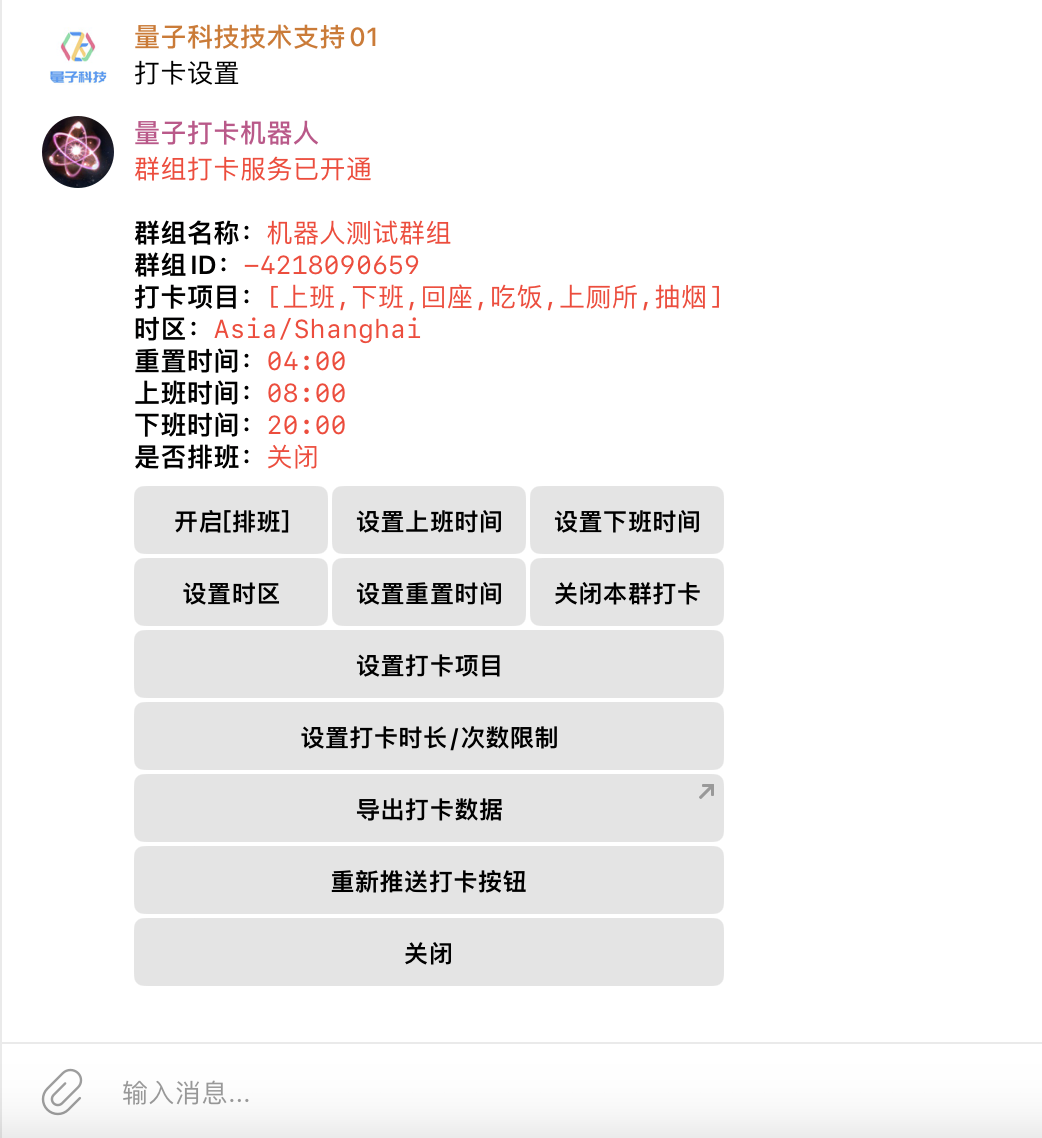
Task: Click the group ID -4218090659
Action: 333,265
